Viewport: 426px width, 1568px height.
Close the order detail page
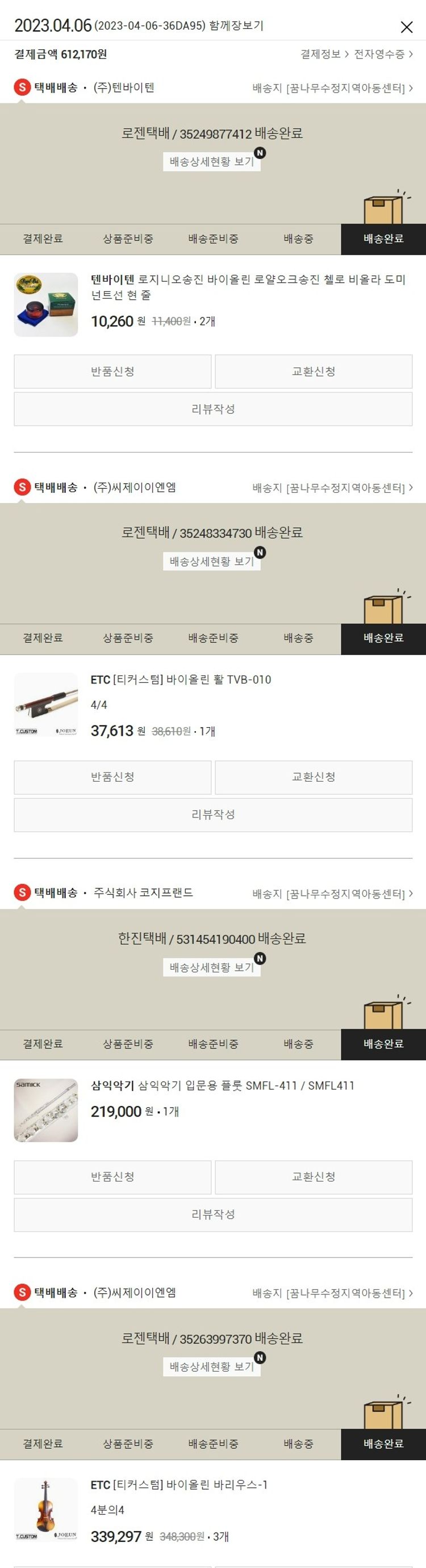coord(407,27)
